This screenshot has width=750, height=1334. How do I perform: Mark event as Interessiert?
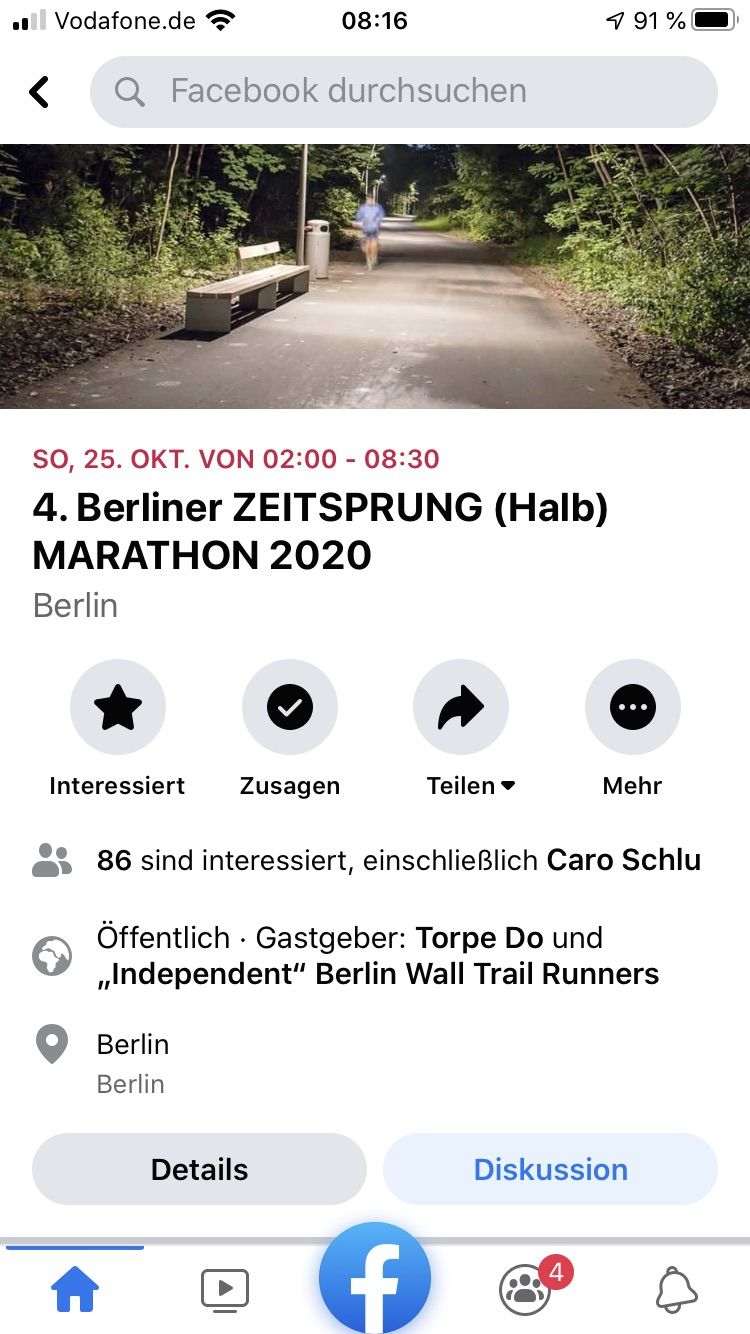click(x=117, y=708)
